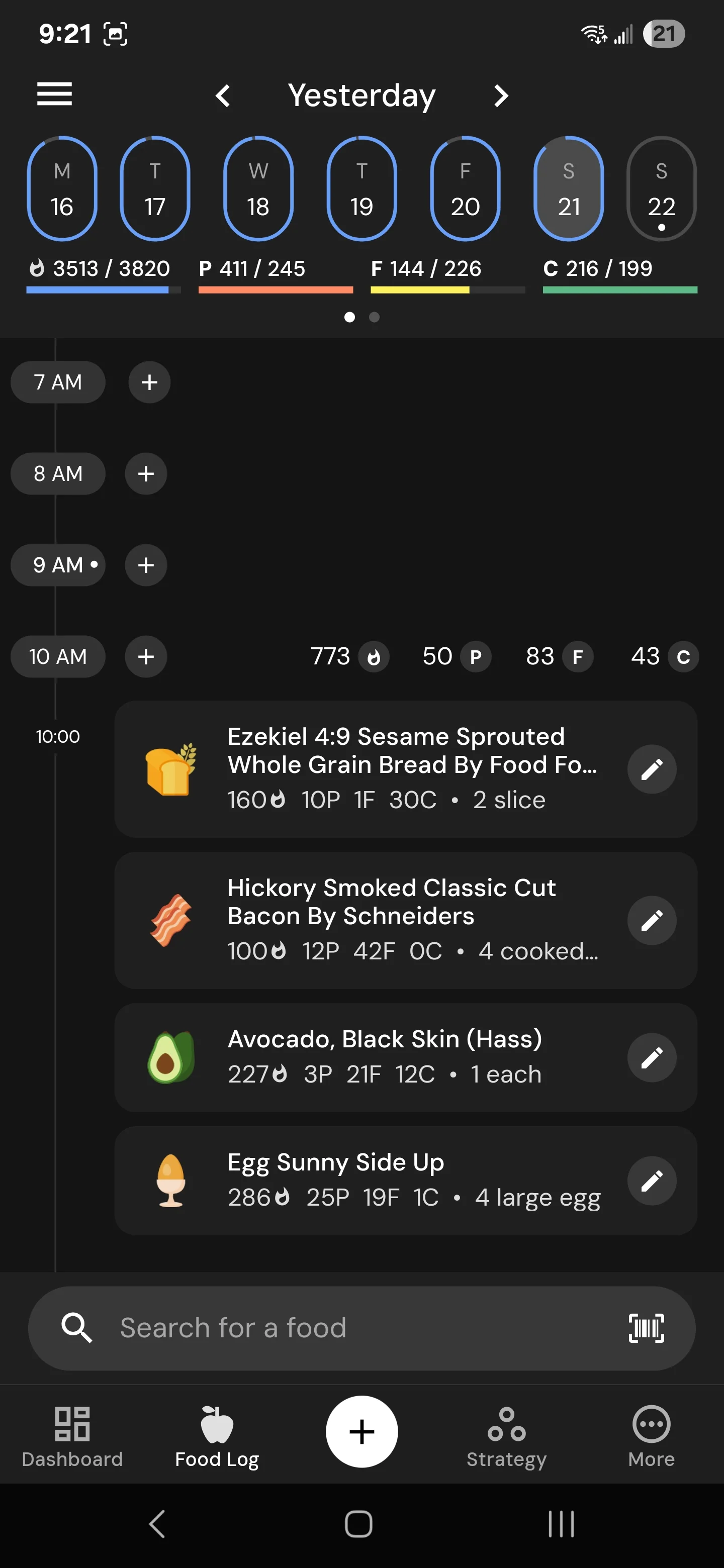Add food at 10 AM
This screenshot has height=1568, width=724.
pyautogui.click(x=146, y=656)
